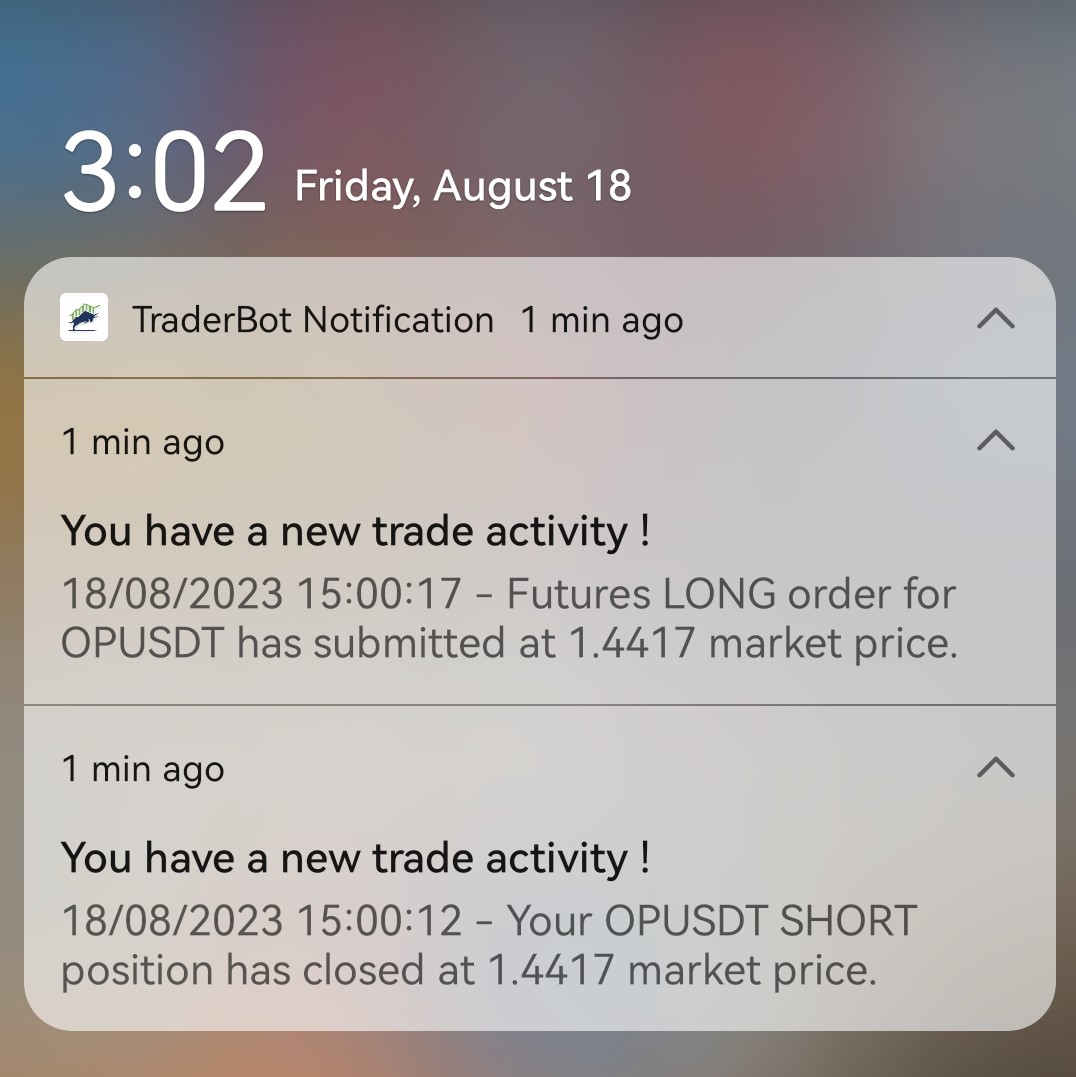Tap the OPUSDT SHORT closed detail text

click(x=490, y=945)
